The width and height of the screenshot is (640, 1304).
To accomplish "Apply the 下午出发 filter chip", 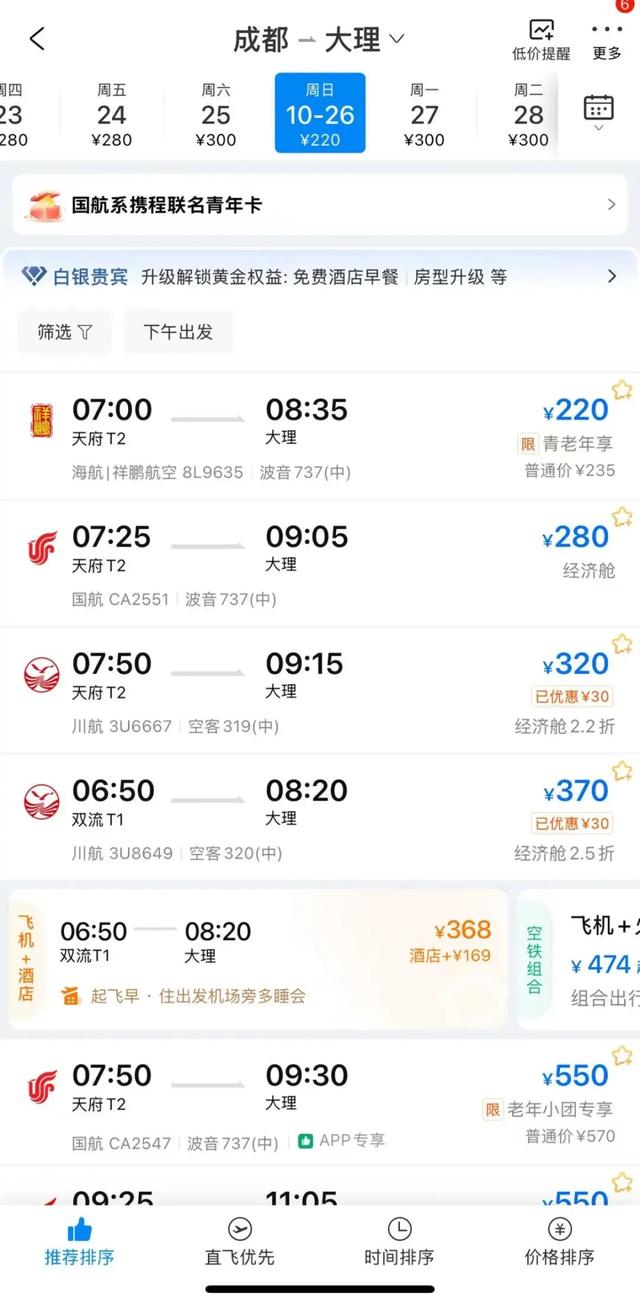I will click(178, 332).
